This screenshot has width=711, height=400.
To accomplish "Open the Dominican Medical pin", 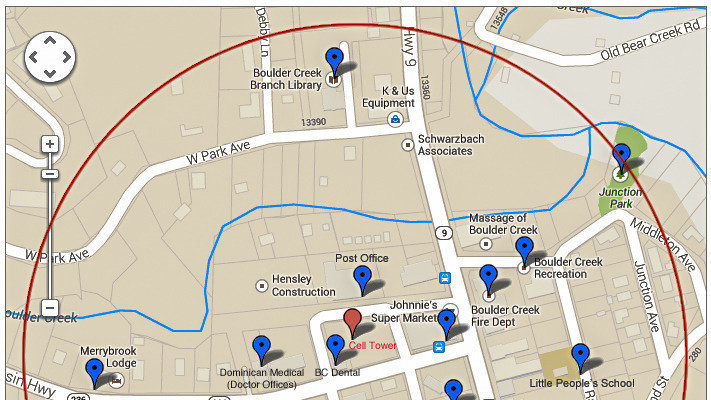I will (x=262, y=348).
